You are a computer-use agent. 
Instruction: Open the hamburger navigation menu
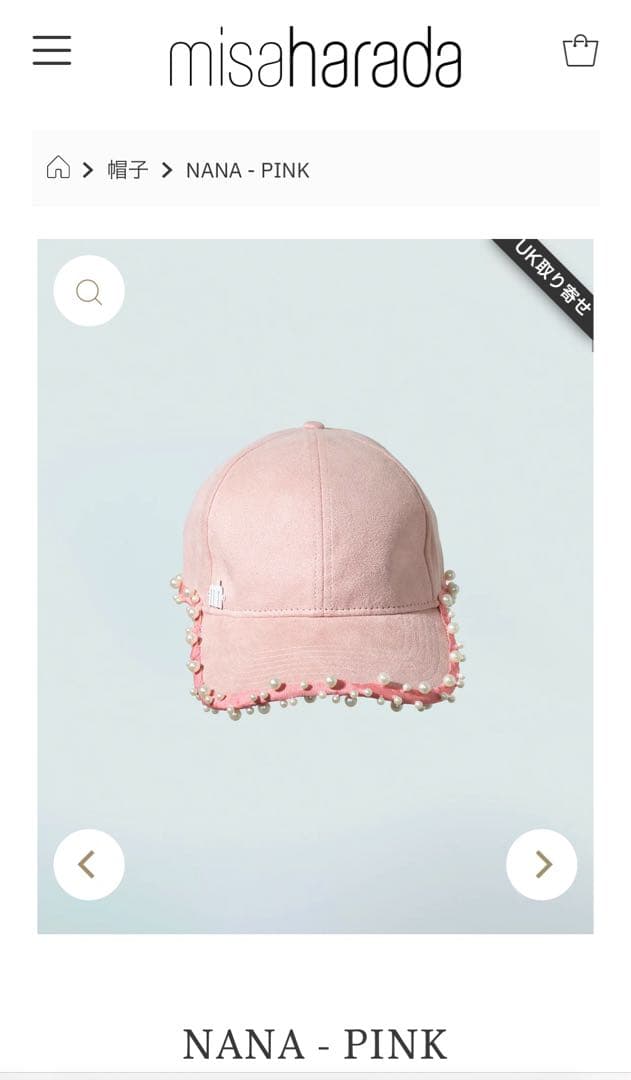click(x=52, y=50)
